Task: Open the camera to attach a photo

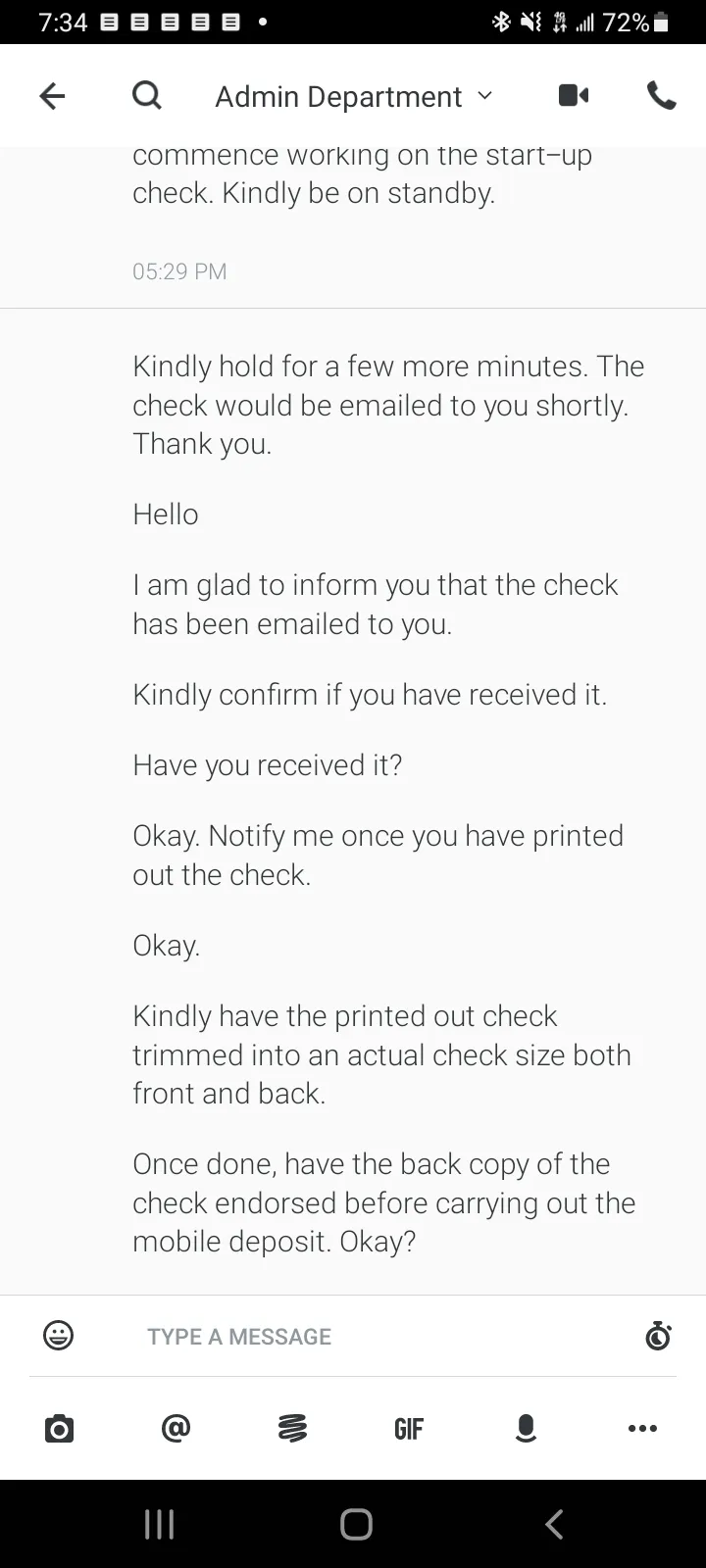Action: tap(59, 1429)
